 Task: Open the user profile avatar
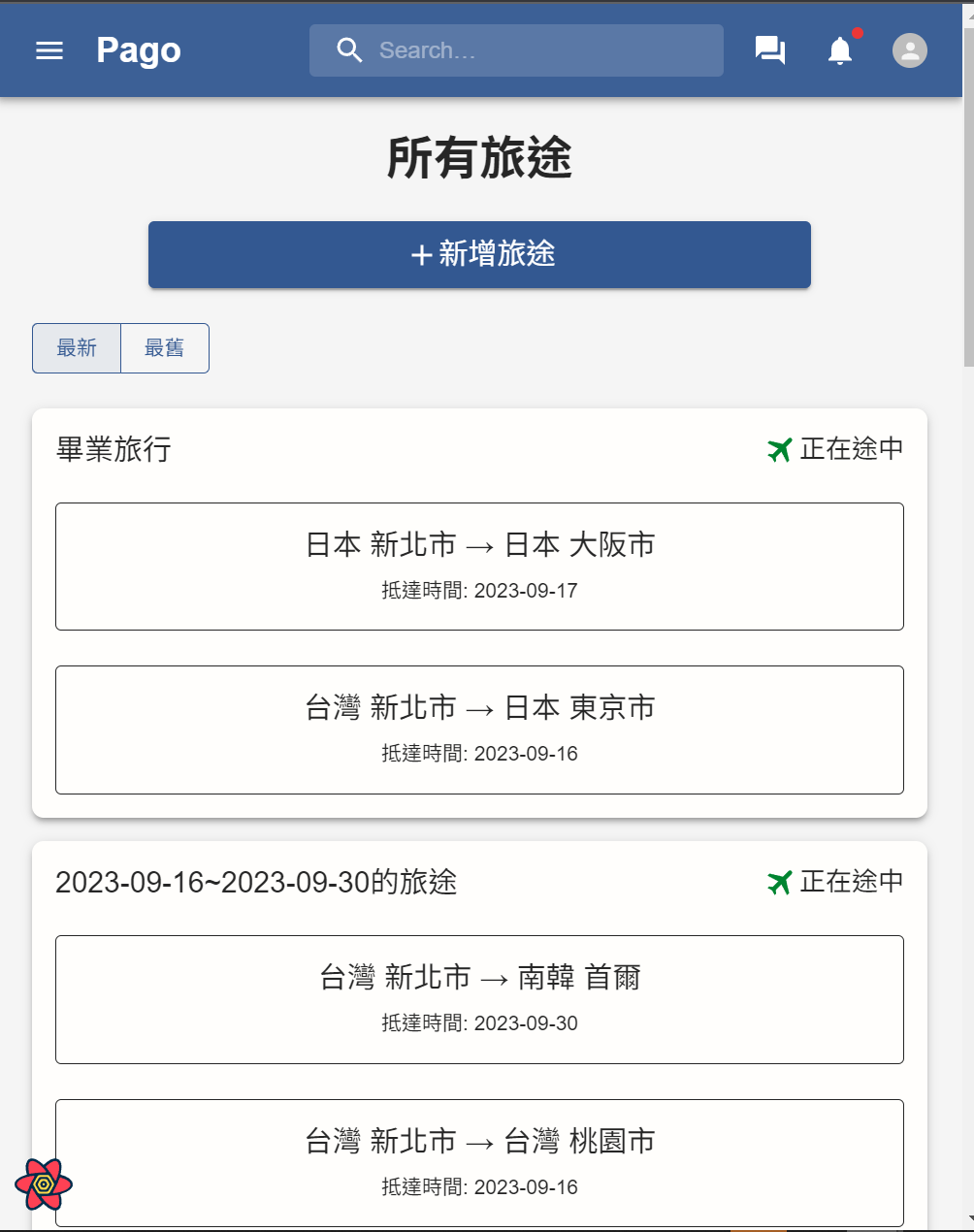click(909, 50)
